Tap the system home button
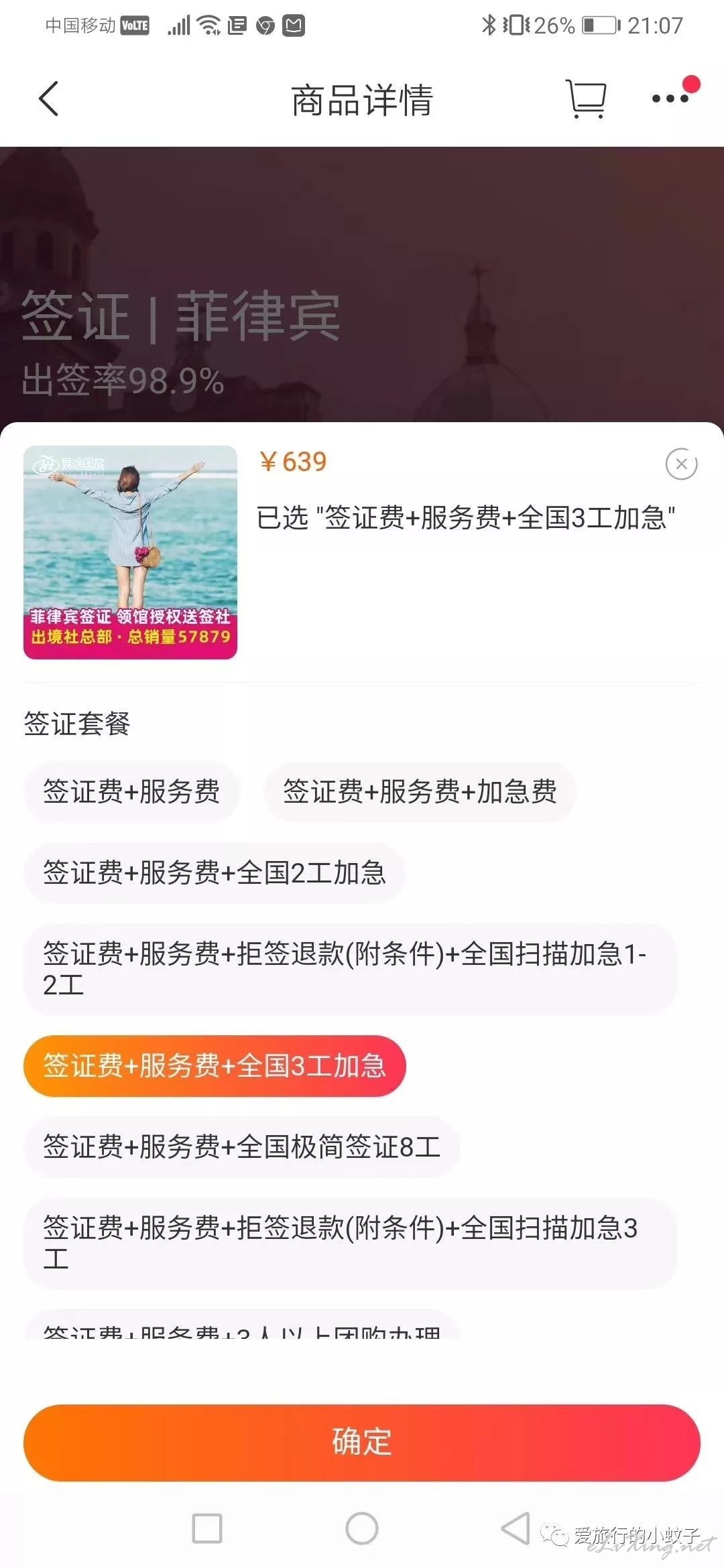The image size is (724, 1568). [362, 1529]
